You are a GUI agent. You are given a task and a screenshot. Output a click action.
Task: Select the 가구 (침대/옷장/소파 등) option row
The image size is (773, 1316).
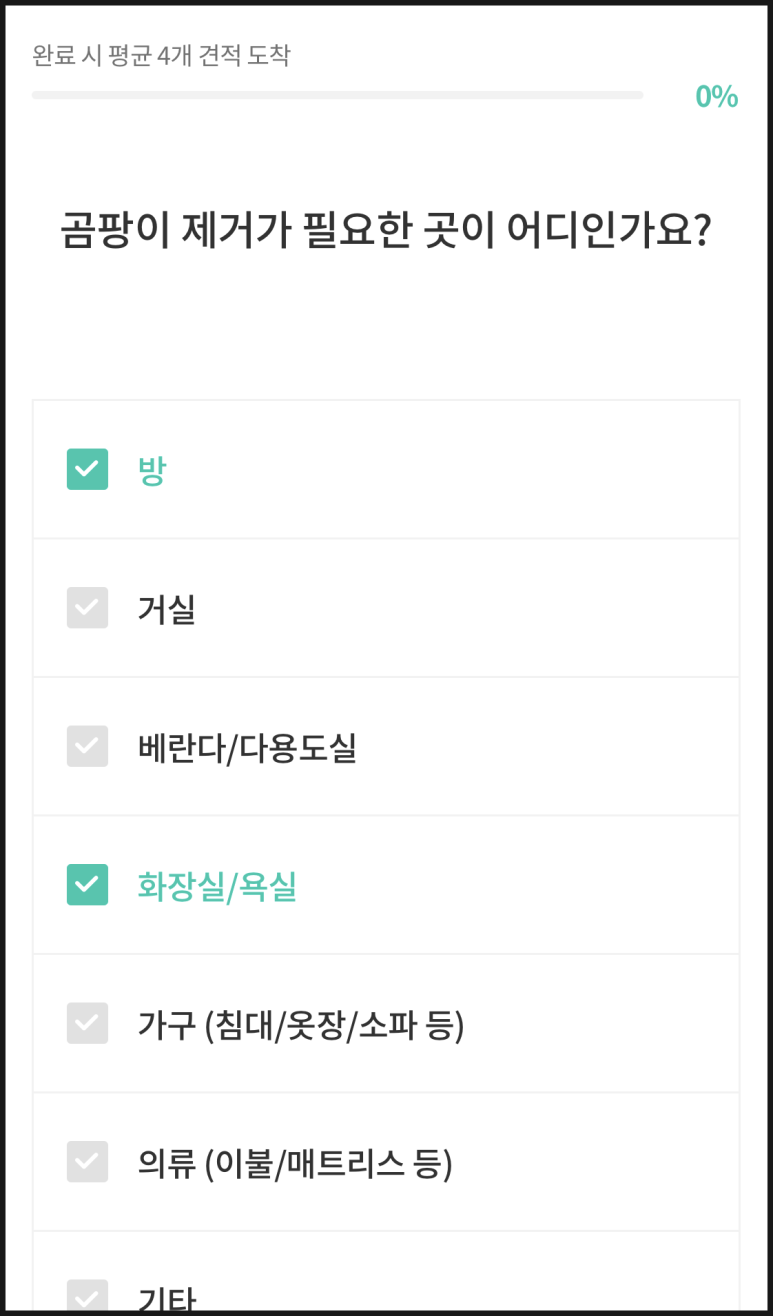[386, 1023]
